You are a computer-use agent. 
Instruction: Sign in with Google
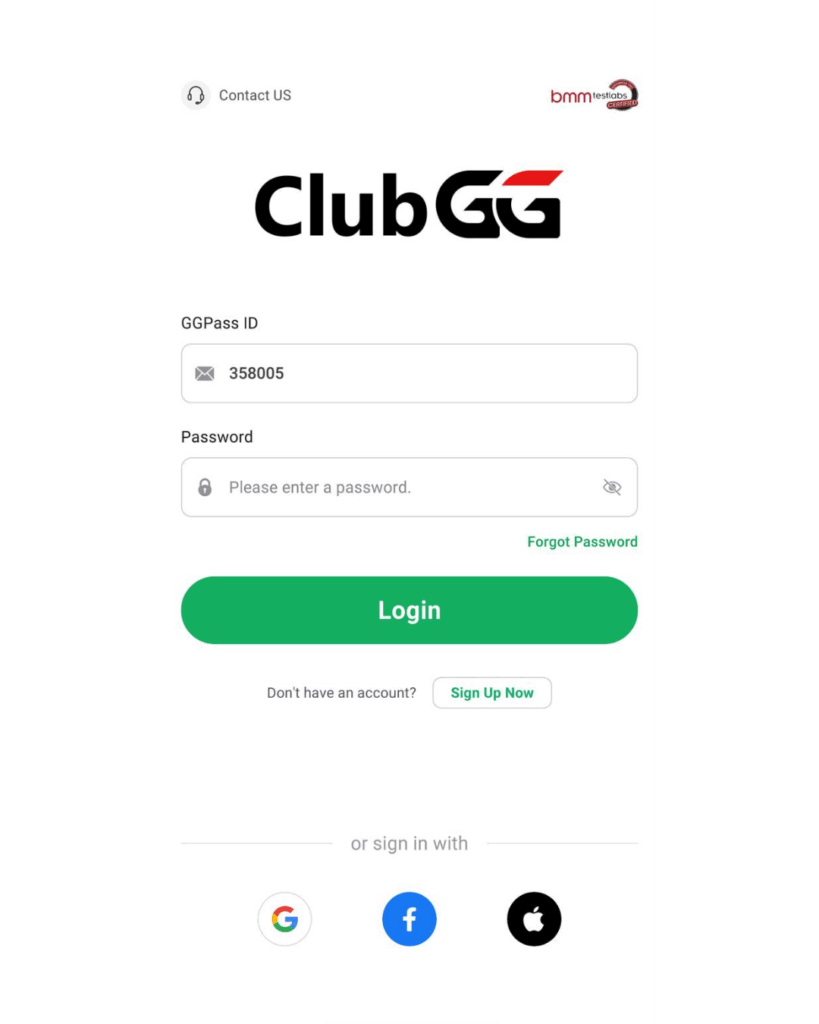point(285,919)
